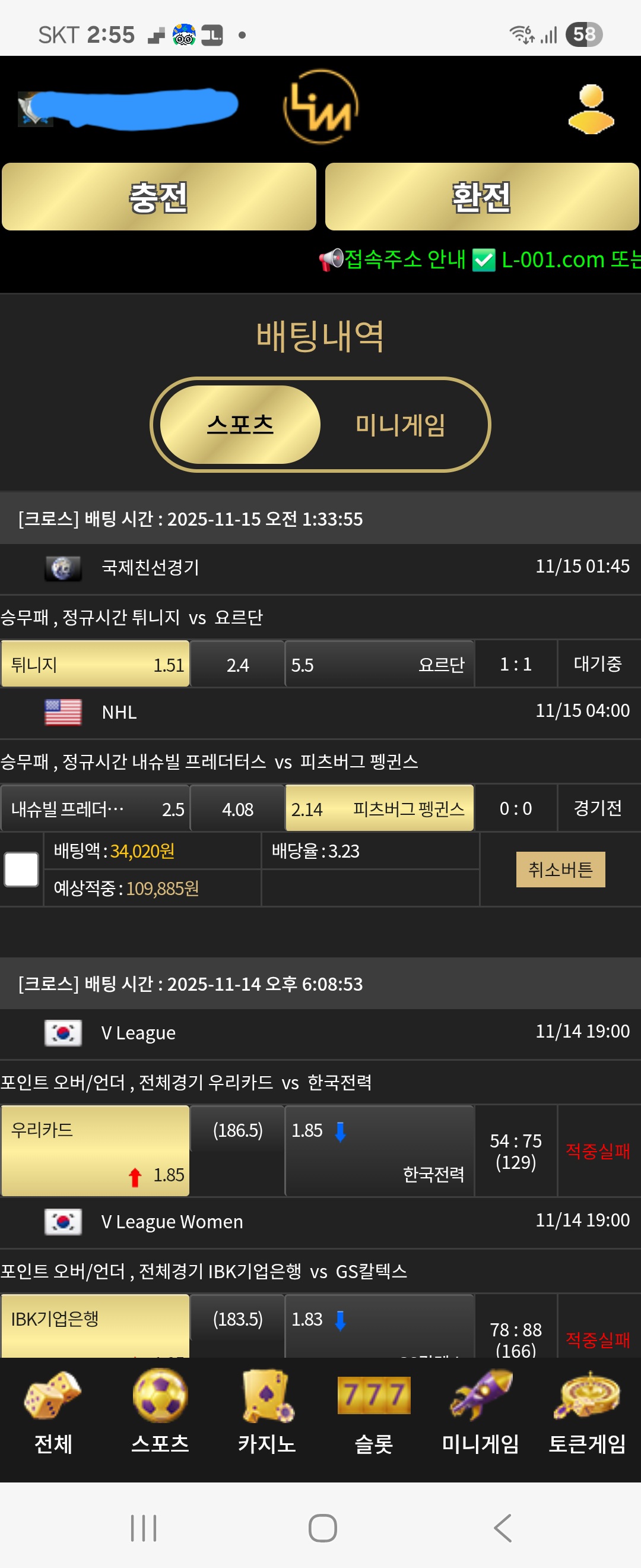Check the box beside 배팅액 34,020원
Viewport: 641px width, 1568px height.
21,869
